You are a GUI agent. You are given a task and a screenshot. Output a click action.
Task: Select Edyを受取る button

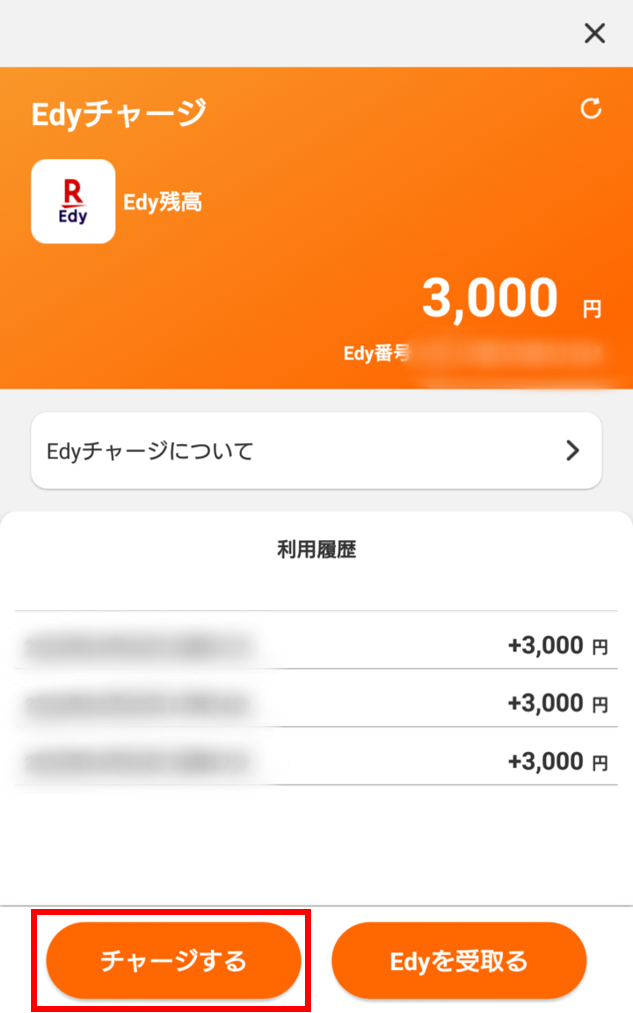[x=459, y=961]
